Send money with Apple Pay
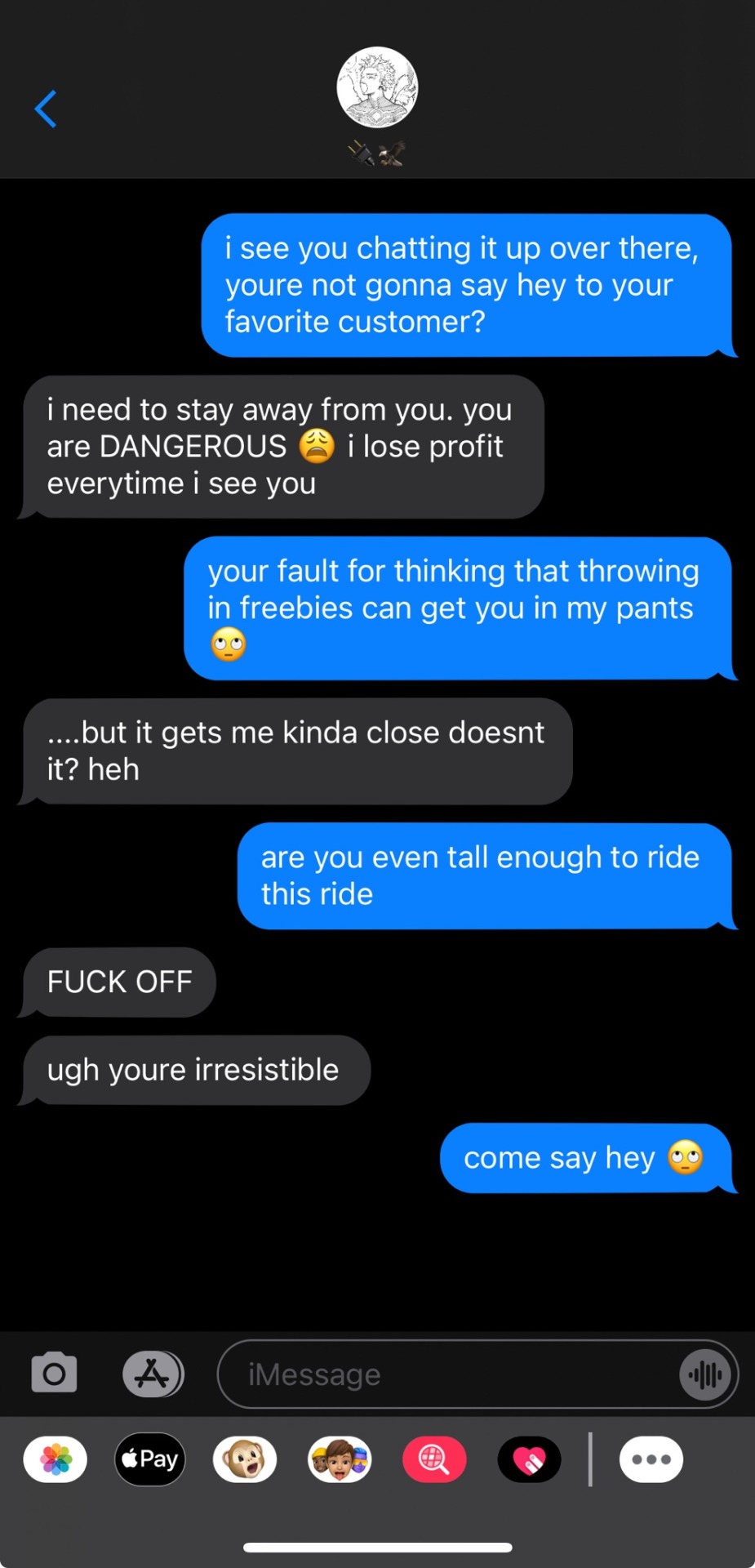The image size is (755, 1568). (150, 1459)
